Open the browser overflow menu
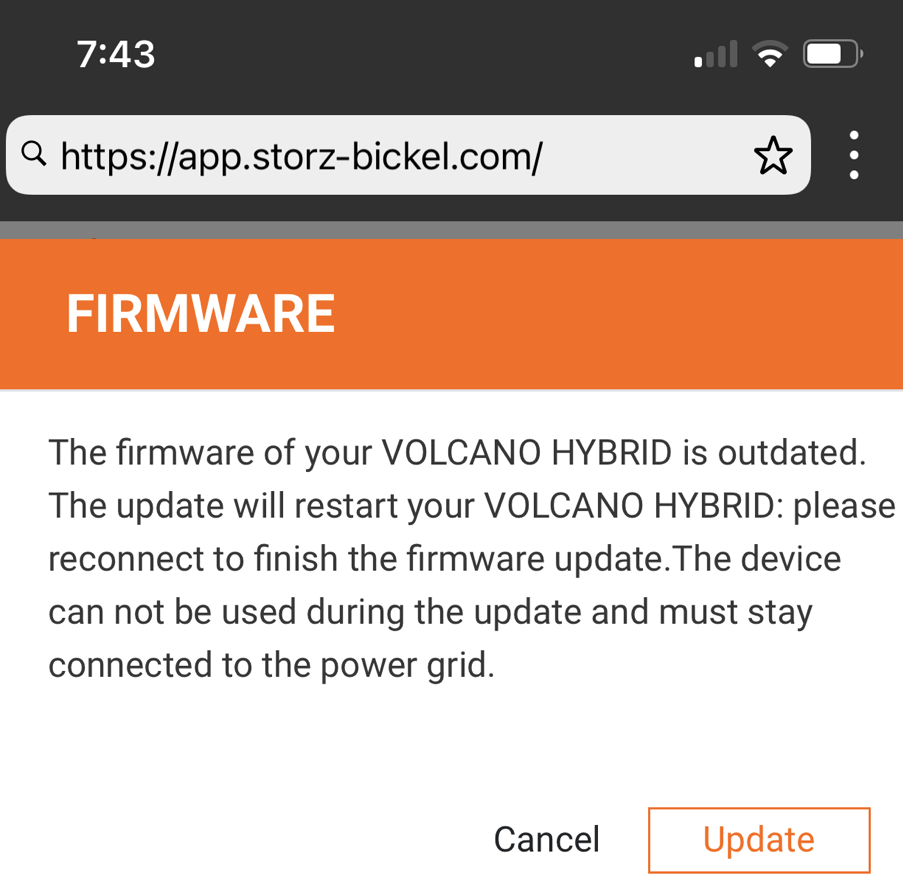Image resolution: width=903 pixels, height=884 pixels. coord(853,156)
